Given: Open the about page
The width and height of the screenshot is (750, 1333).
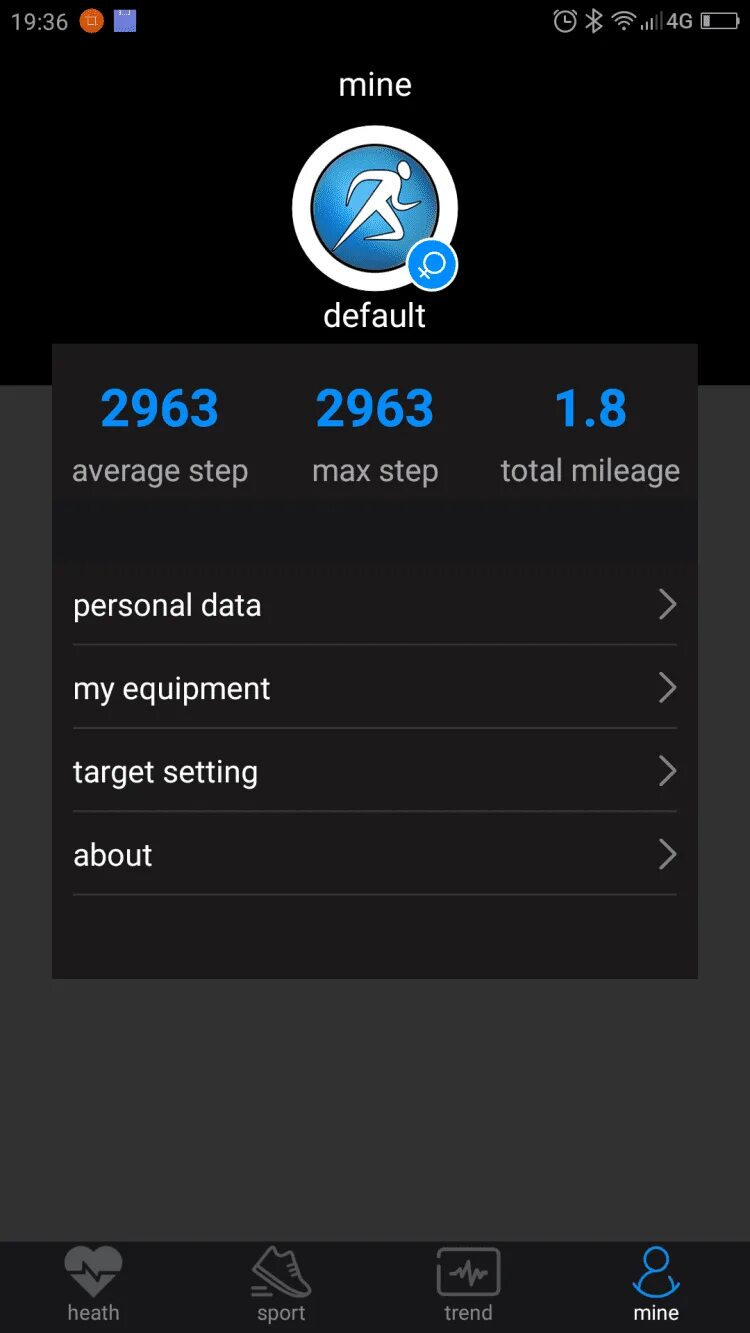Looking at the screenshot, I should (x=374, y=855).
